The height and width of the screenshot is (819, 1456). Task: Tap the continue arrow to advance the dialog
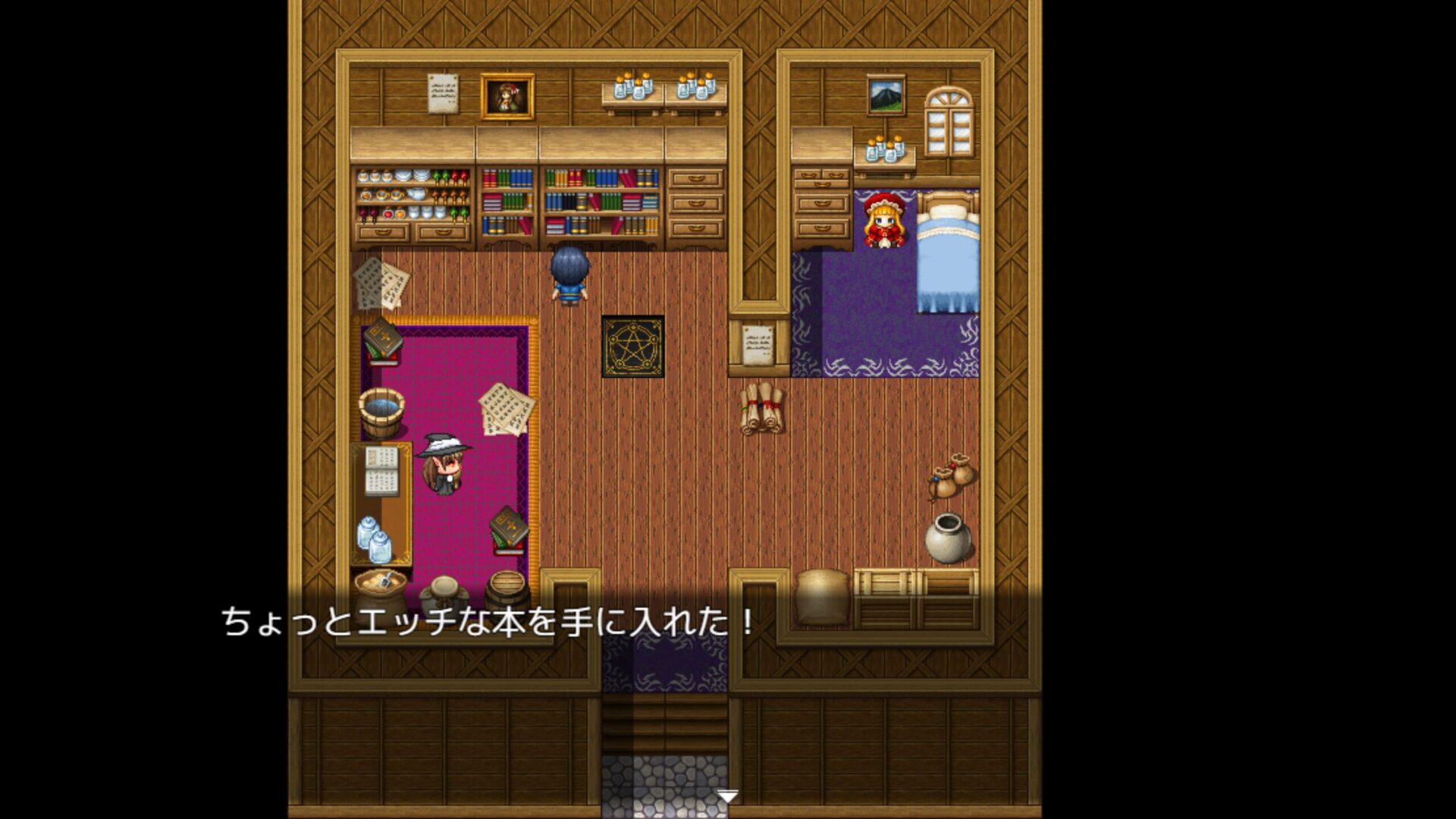[x=727, y=796]
